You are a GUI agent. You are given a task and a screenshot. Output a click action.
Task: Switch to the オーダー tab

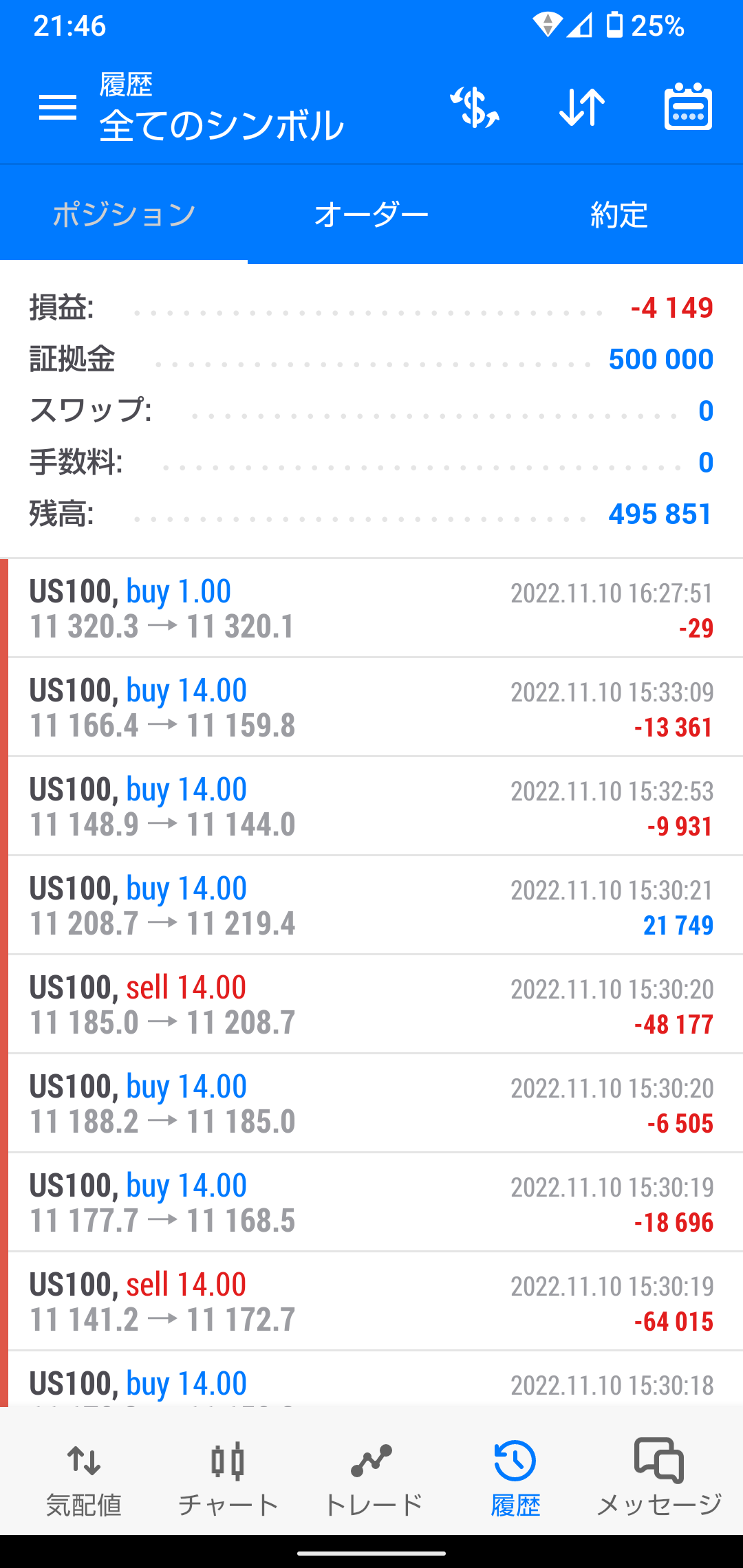(x=371, y=215)
